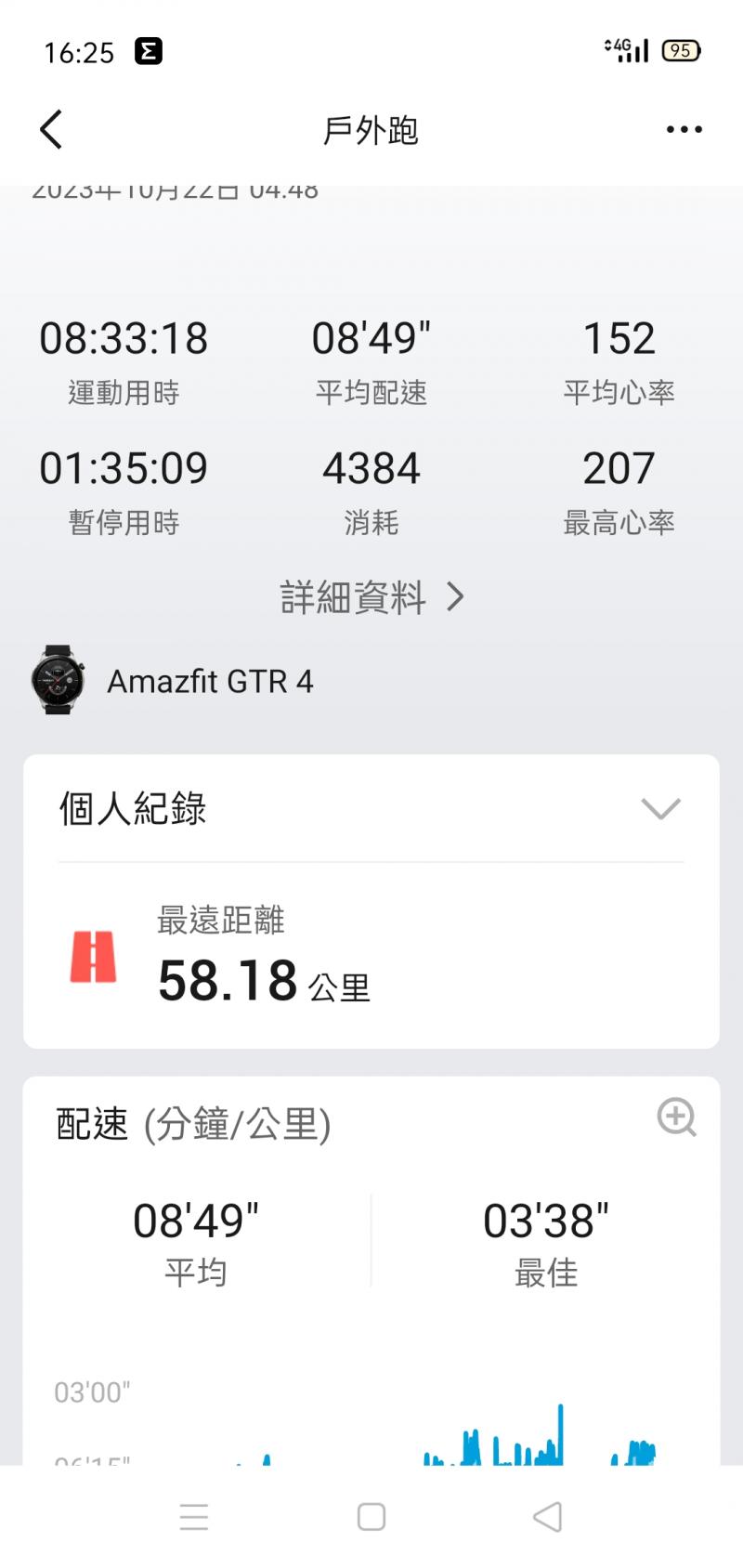Open the system recent apps menu
The width and height of the screenshot is (743, 1568).
194,1517
